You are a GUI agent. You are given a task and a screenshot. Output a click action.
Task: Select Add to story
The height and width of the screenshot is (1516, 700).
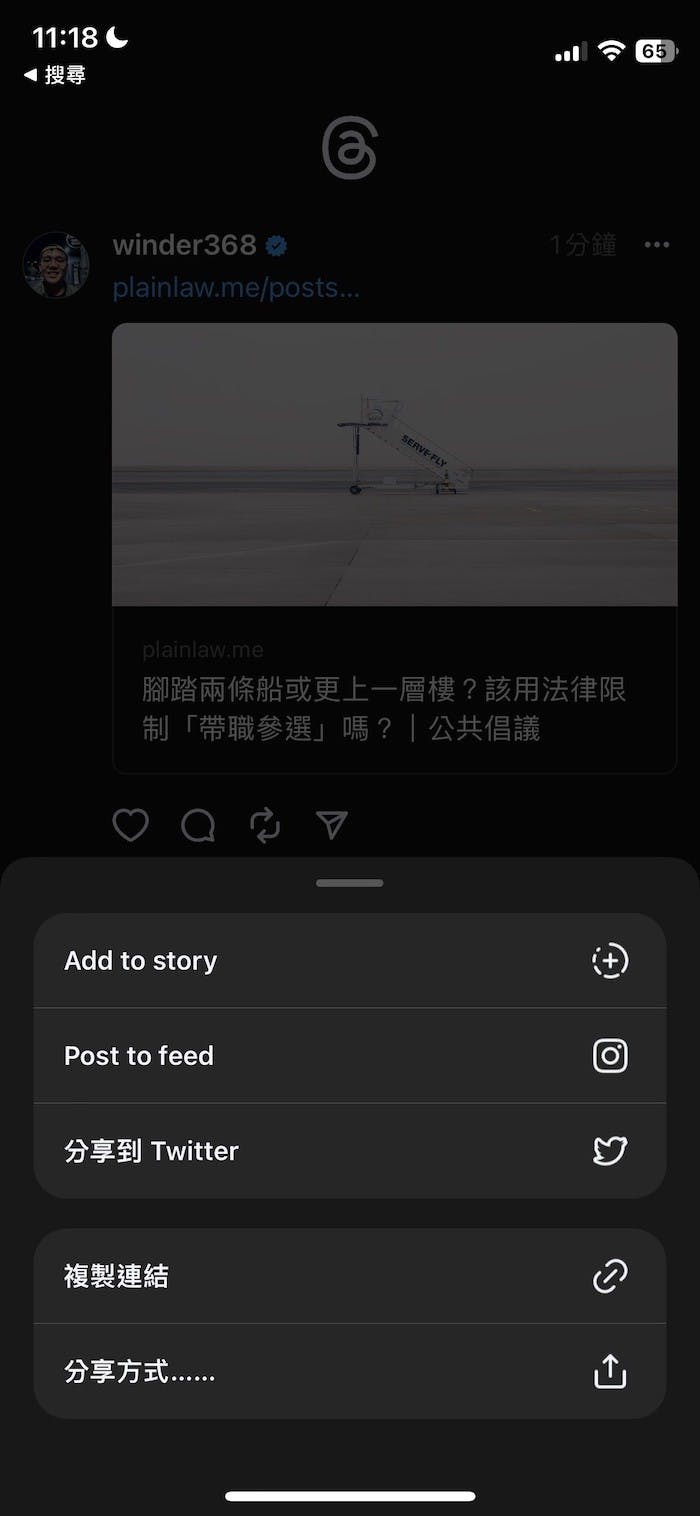click(x=349, y=961)
